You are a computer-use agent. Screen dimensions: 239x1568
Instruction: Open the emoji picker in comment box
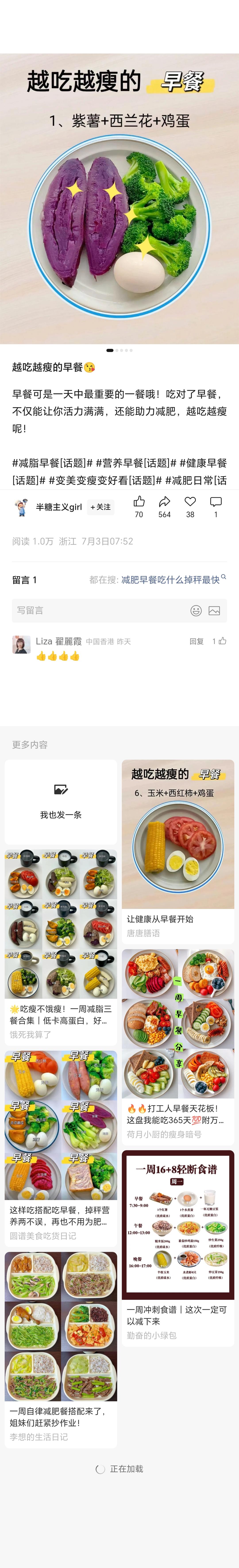[x=196, y=610]
